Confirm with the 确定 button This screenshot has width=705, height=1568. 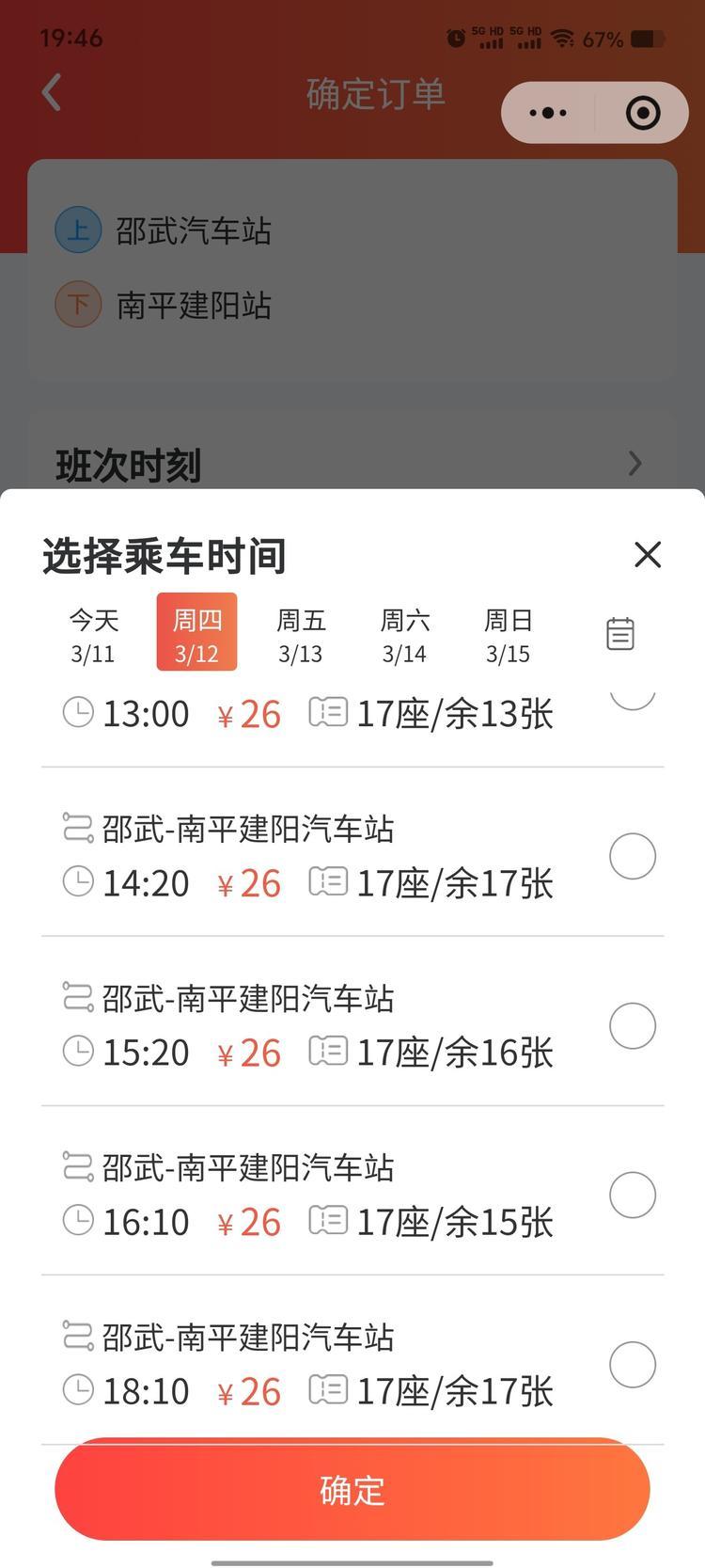pos(352,1490)
